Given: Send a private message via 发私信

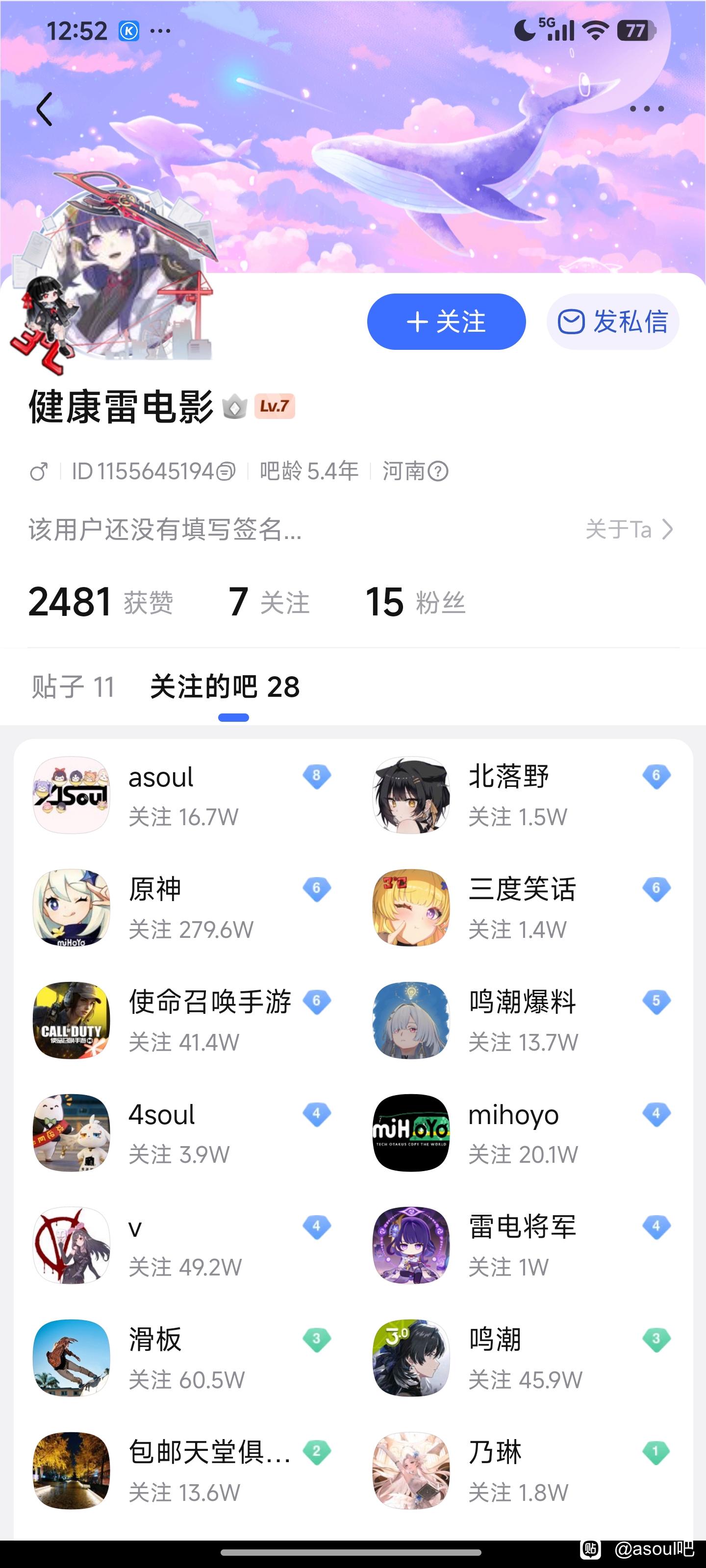Looking at the screenshot, I should coord(613,321).
